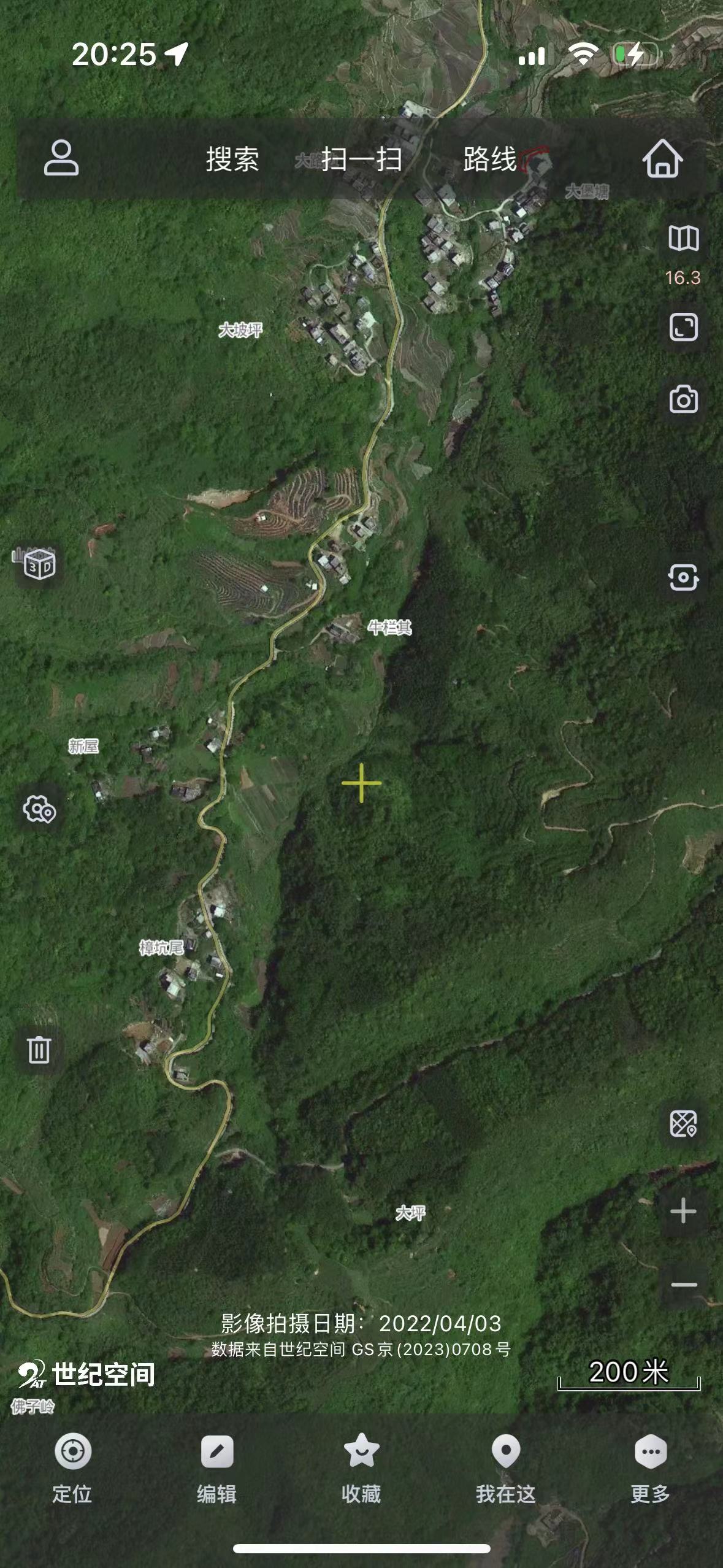The image size is (723, 1568).
Task: Switch to 3D terrain view
Action: (x=40, y=566)
